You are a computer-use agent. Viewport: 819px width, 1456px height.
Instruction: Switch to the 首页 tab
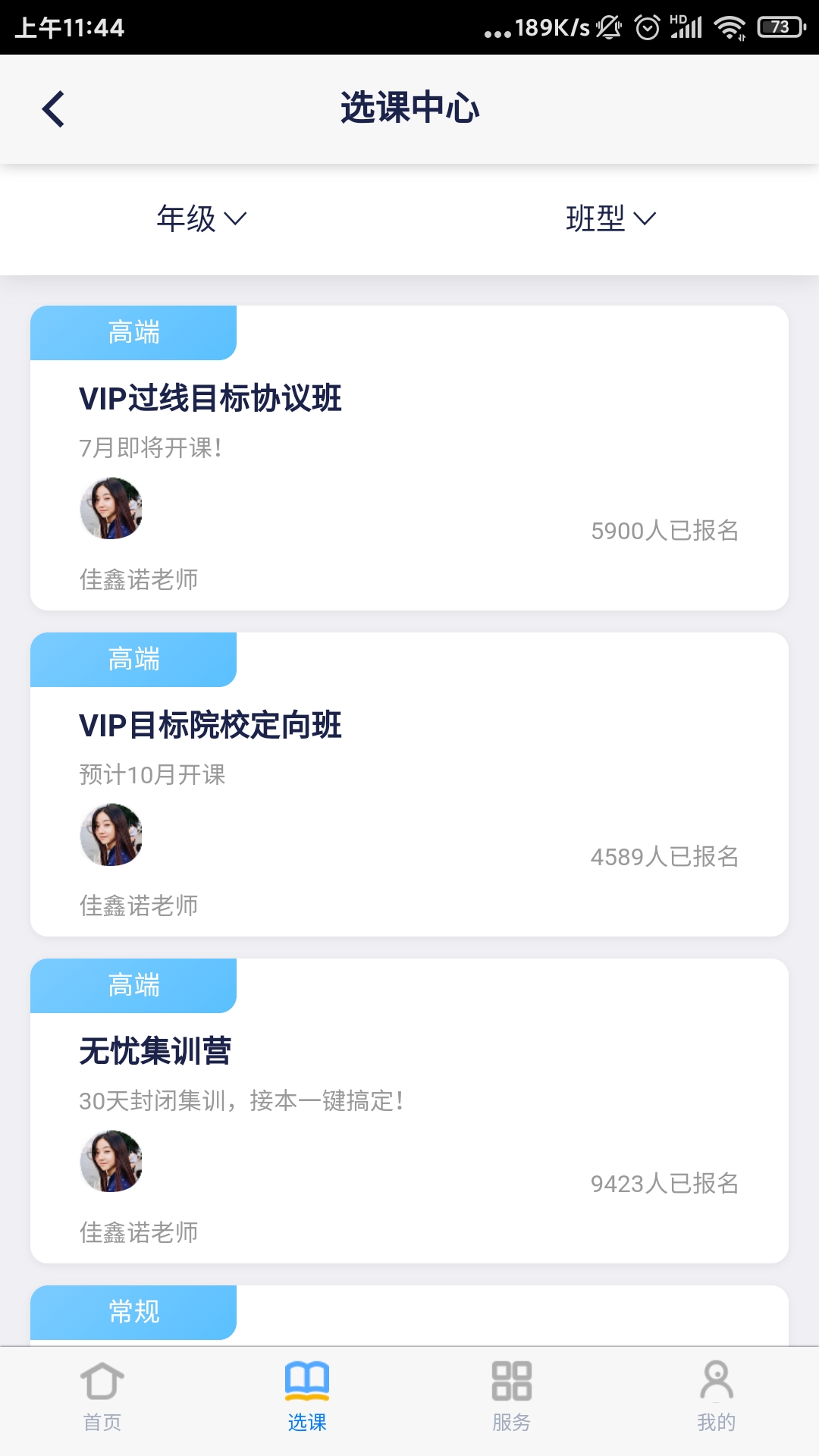coord(102,1397)
